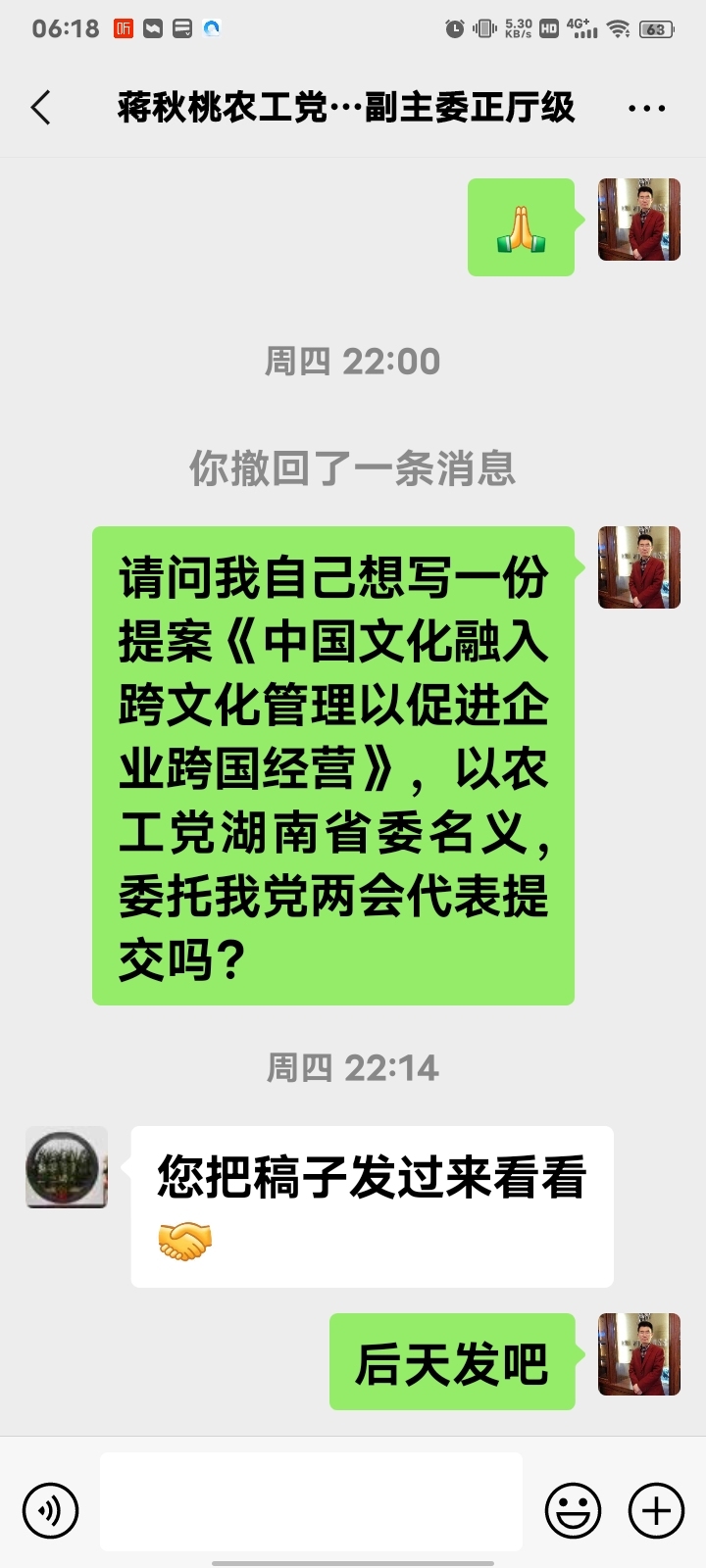
Task: Go back to the chat list
Action: (41, 108)
